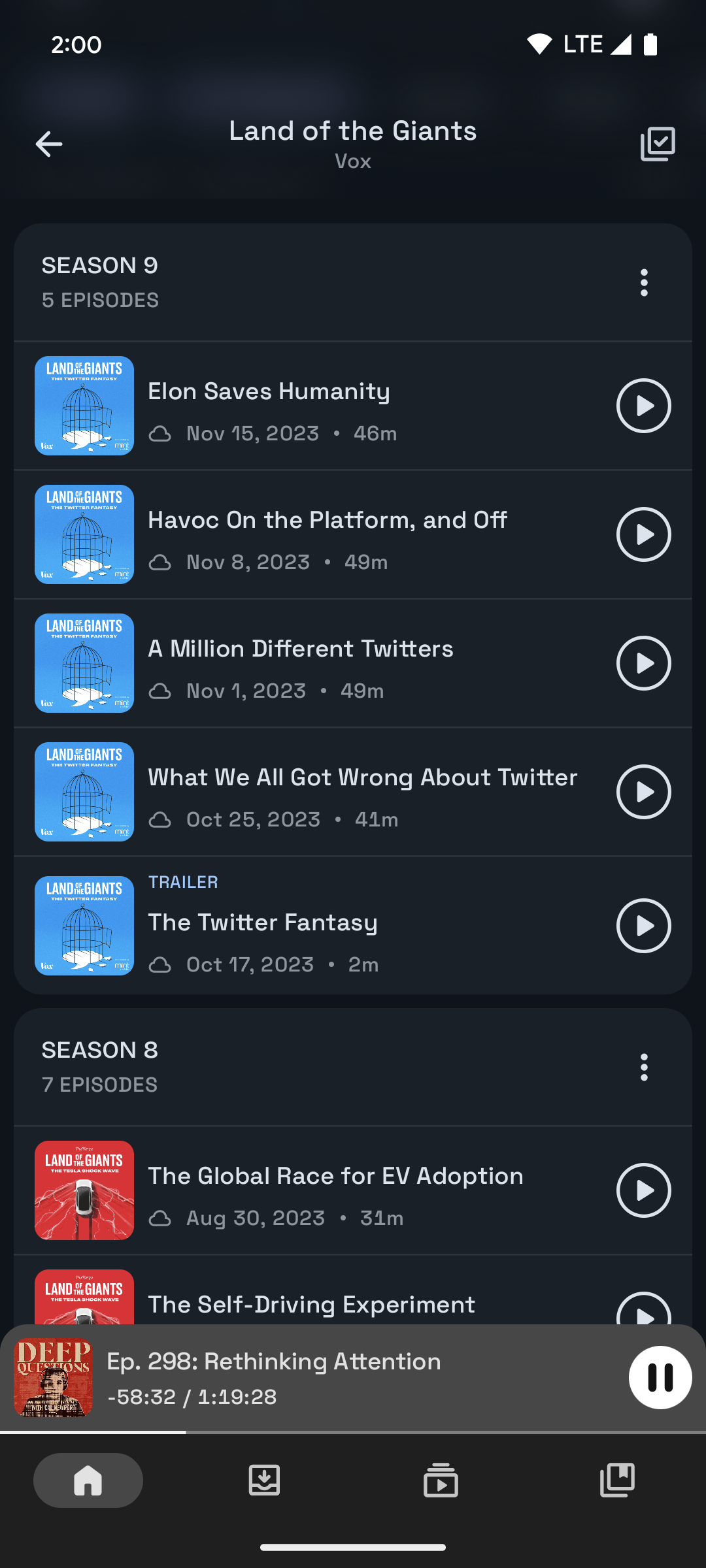
Task: Play Havoc On the Platform, and Off
Action: 644,534
